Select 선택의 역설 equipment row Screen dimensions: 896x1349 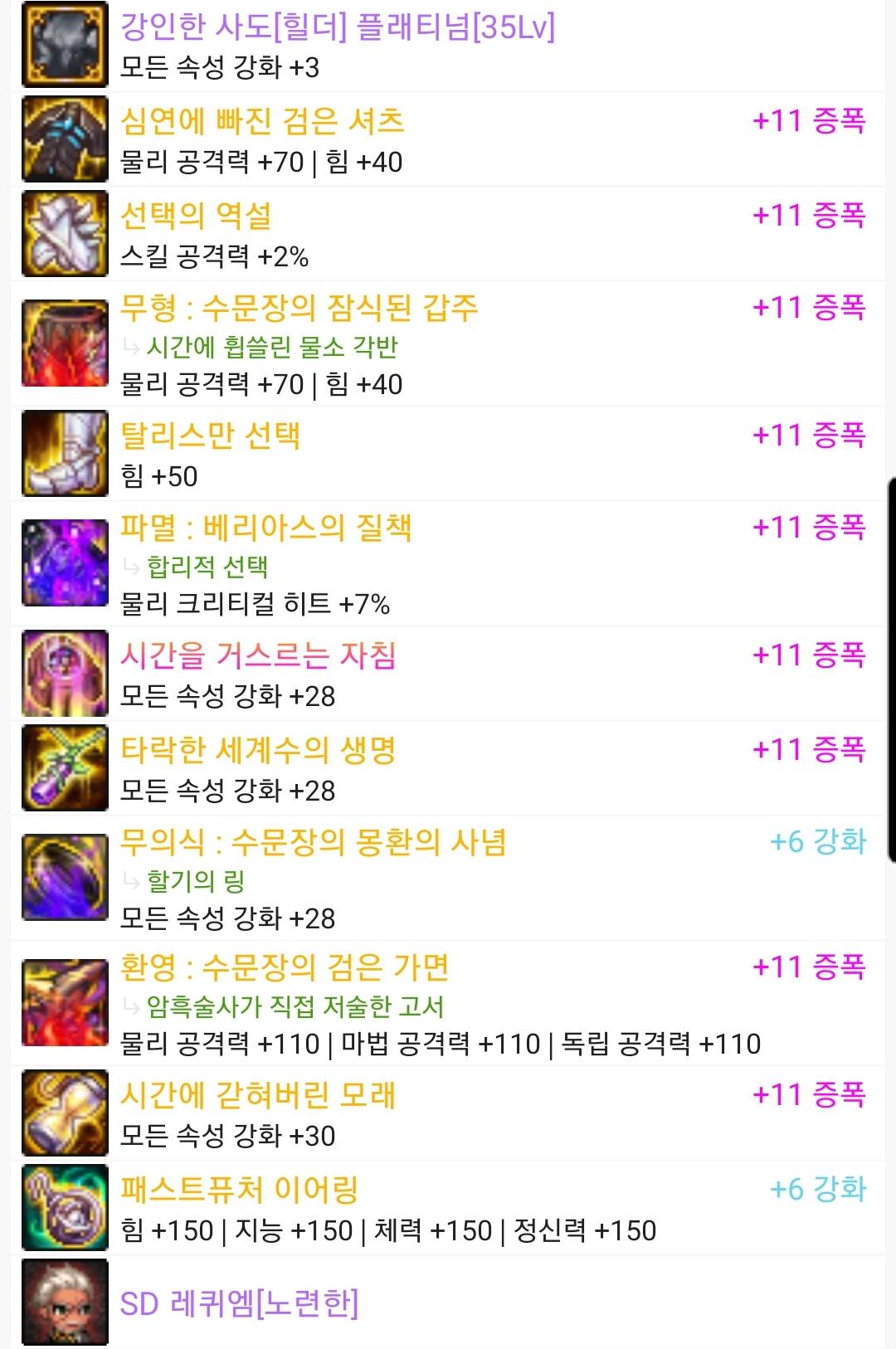pyautogui.click(x=196, y=216)
